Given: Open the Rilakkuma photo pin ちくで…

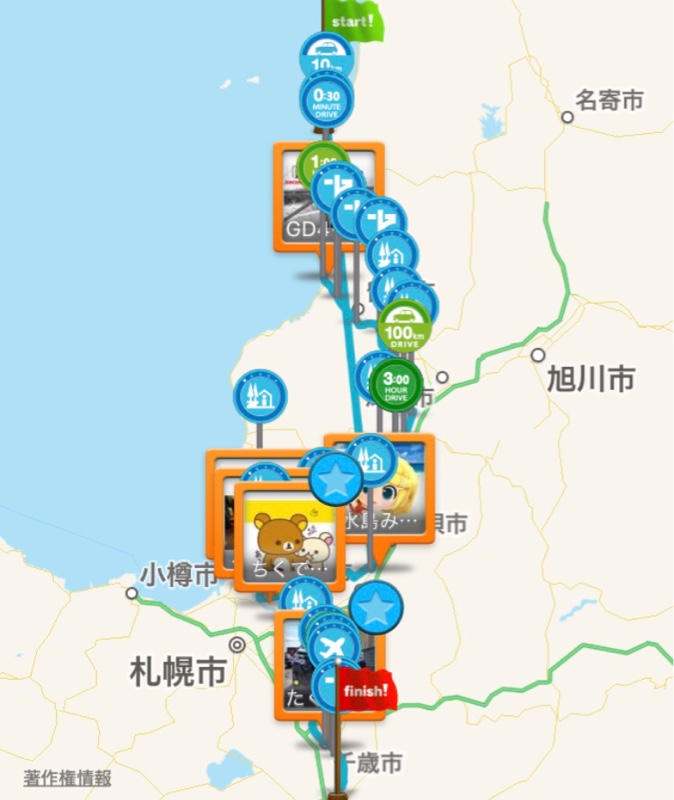Looking at the screenshot, I should pyautogui.click(x=290, y=540).
